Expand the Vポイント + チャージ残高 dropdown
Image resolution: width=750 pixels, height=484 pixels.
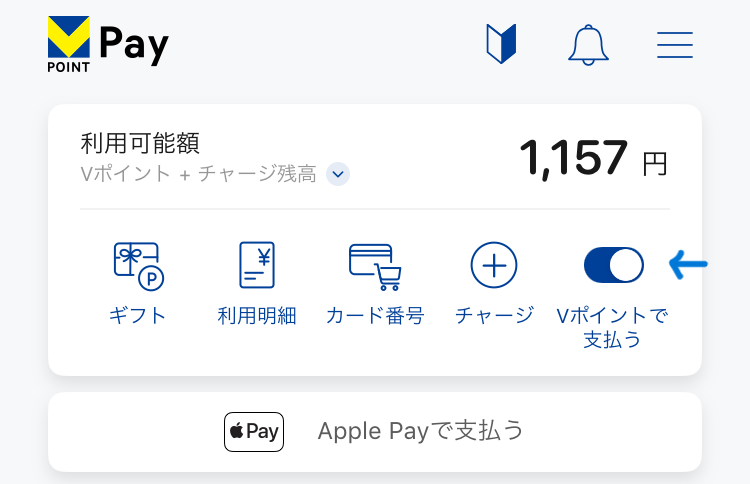(x=339, y=174)
